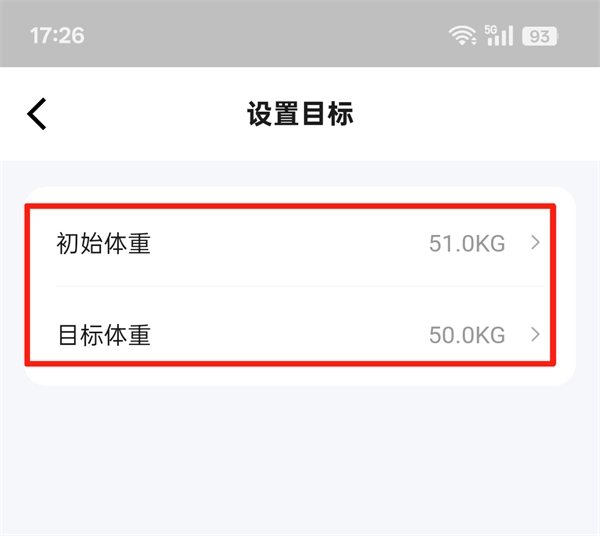
Task: Open the 初始体重 setting row
Action: click(x=300, y=243)
